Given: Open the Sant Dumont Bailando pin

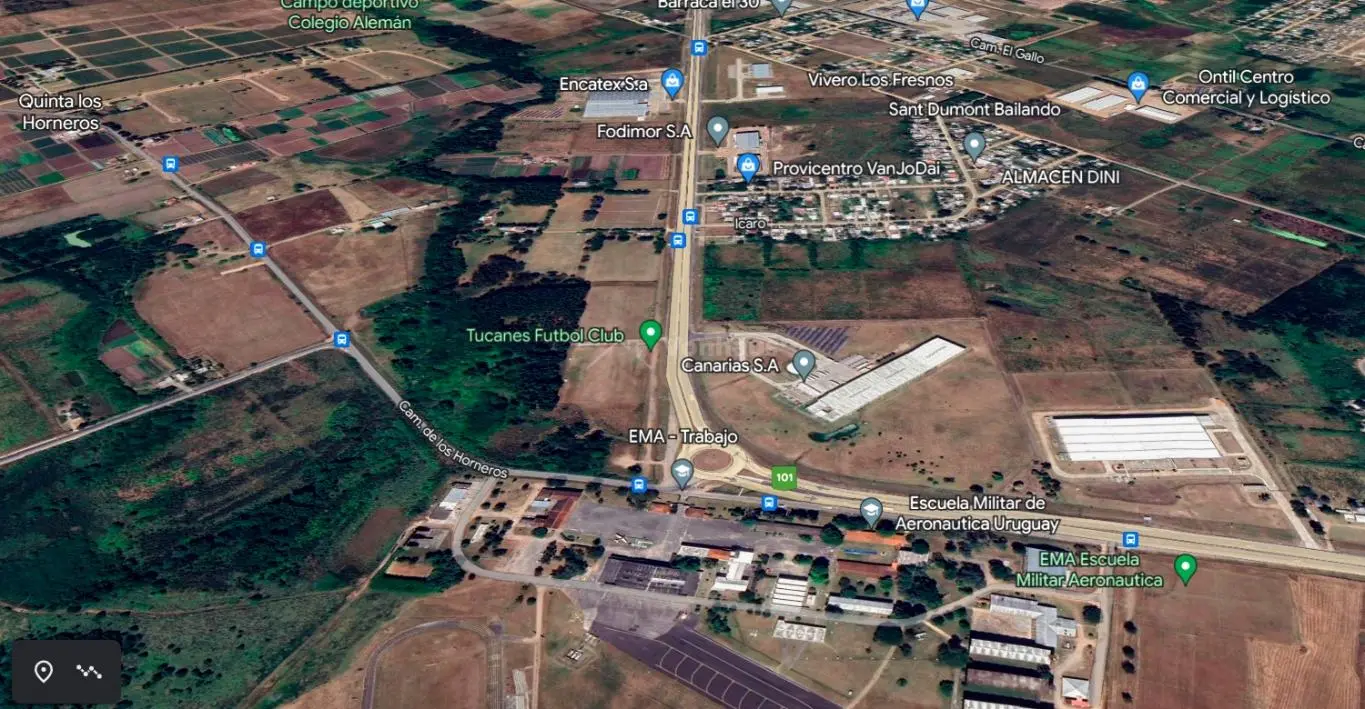Looking at the screenshot, I should 974,145.
